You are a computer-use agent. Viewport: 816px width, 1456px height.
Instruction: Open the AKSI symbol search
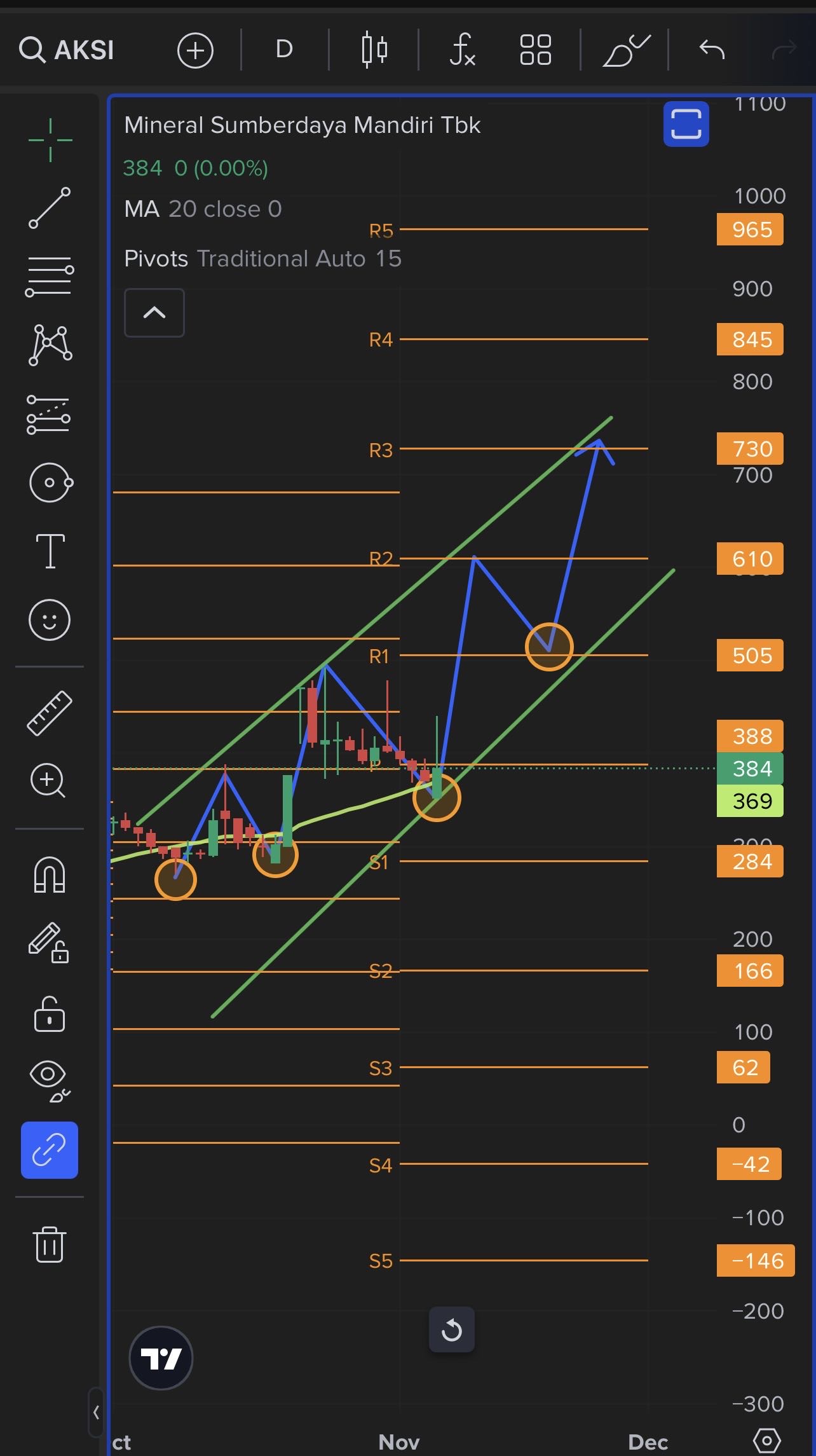click(67, 50)
